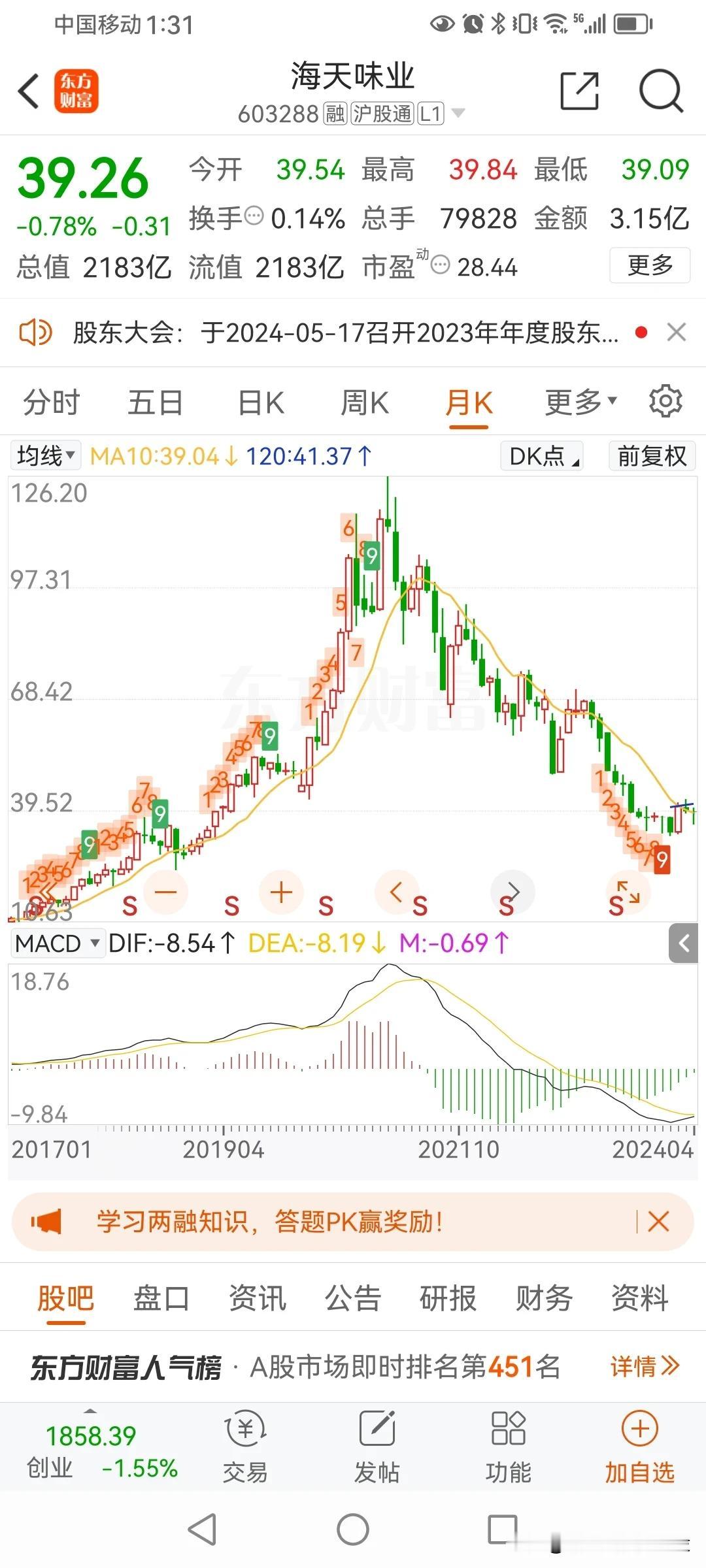Switch to the 分时 chart tab
The height and width of the screenshot is (1568, 706).
(51, 402)
